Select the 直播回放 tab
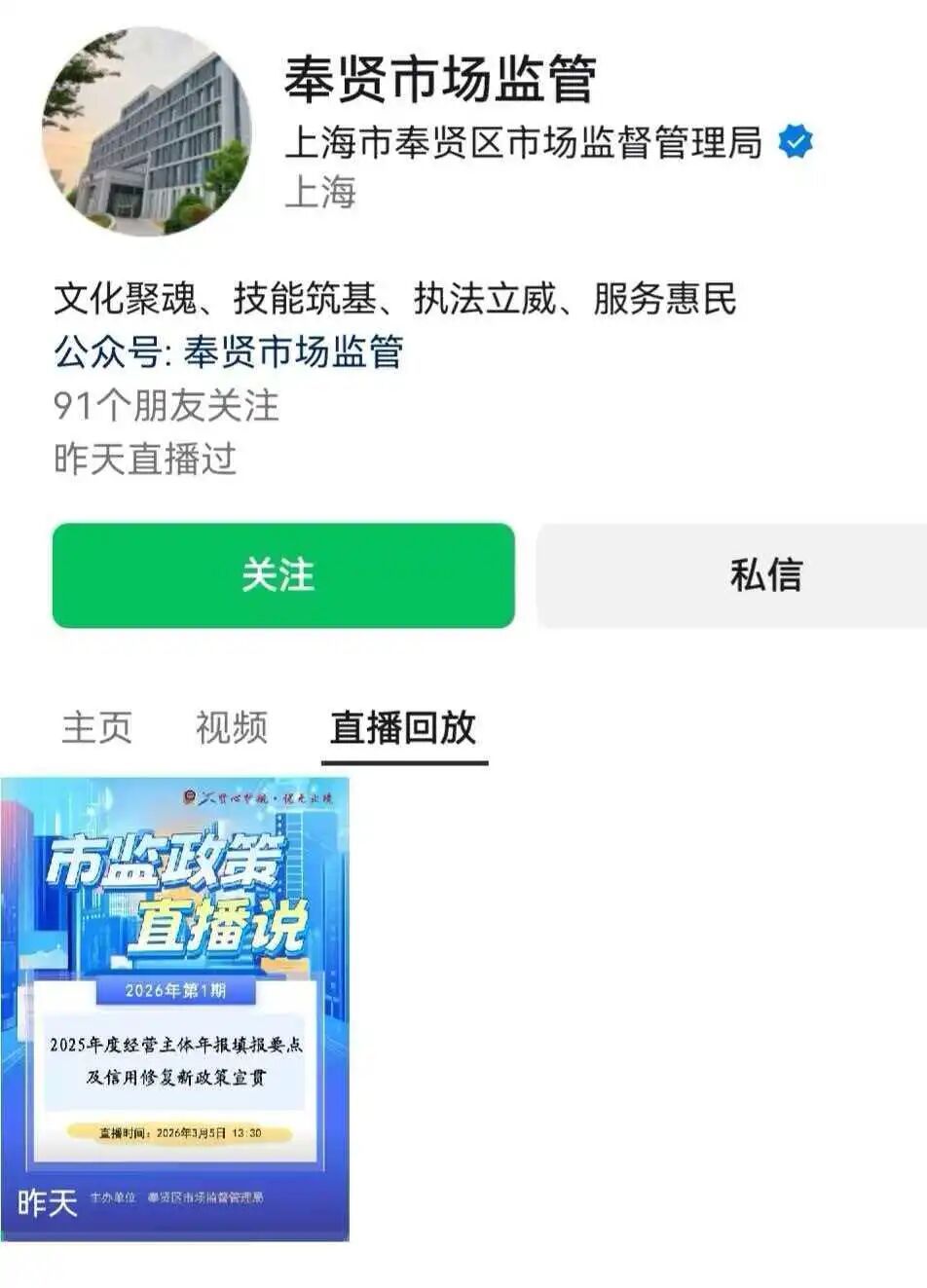This screenshot has width=927, height=1288. [x=403, y=727]
